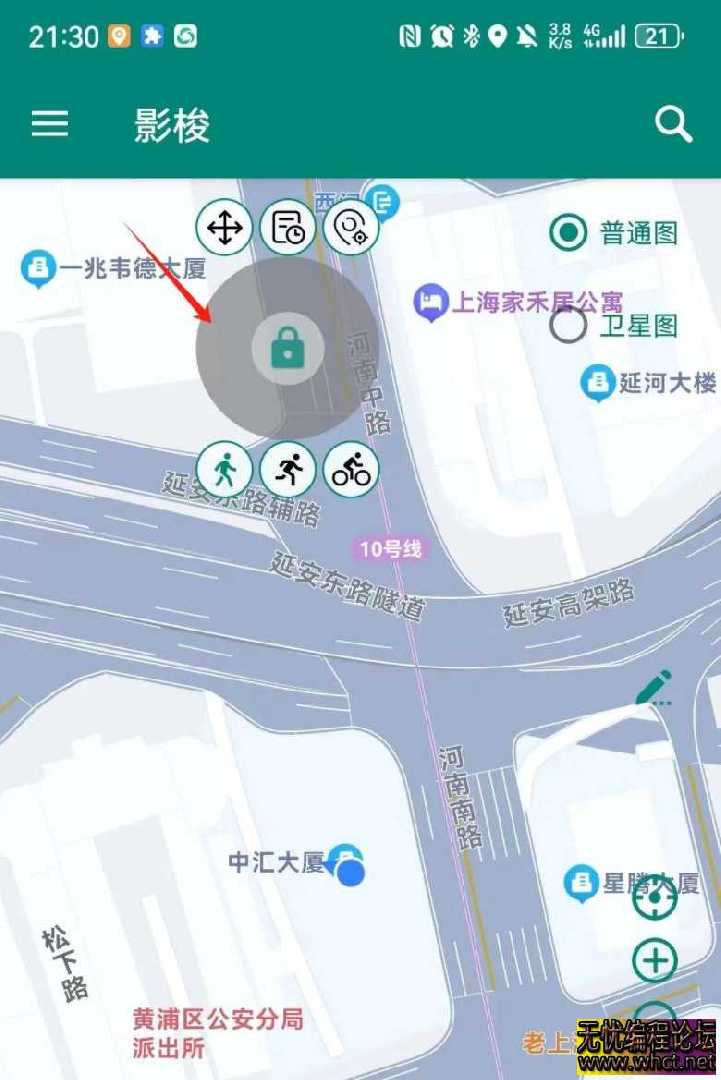Open the route history record icon

click(287, 227)
